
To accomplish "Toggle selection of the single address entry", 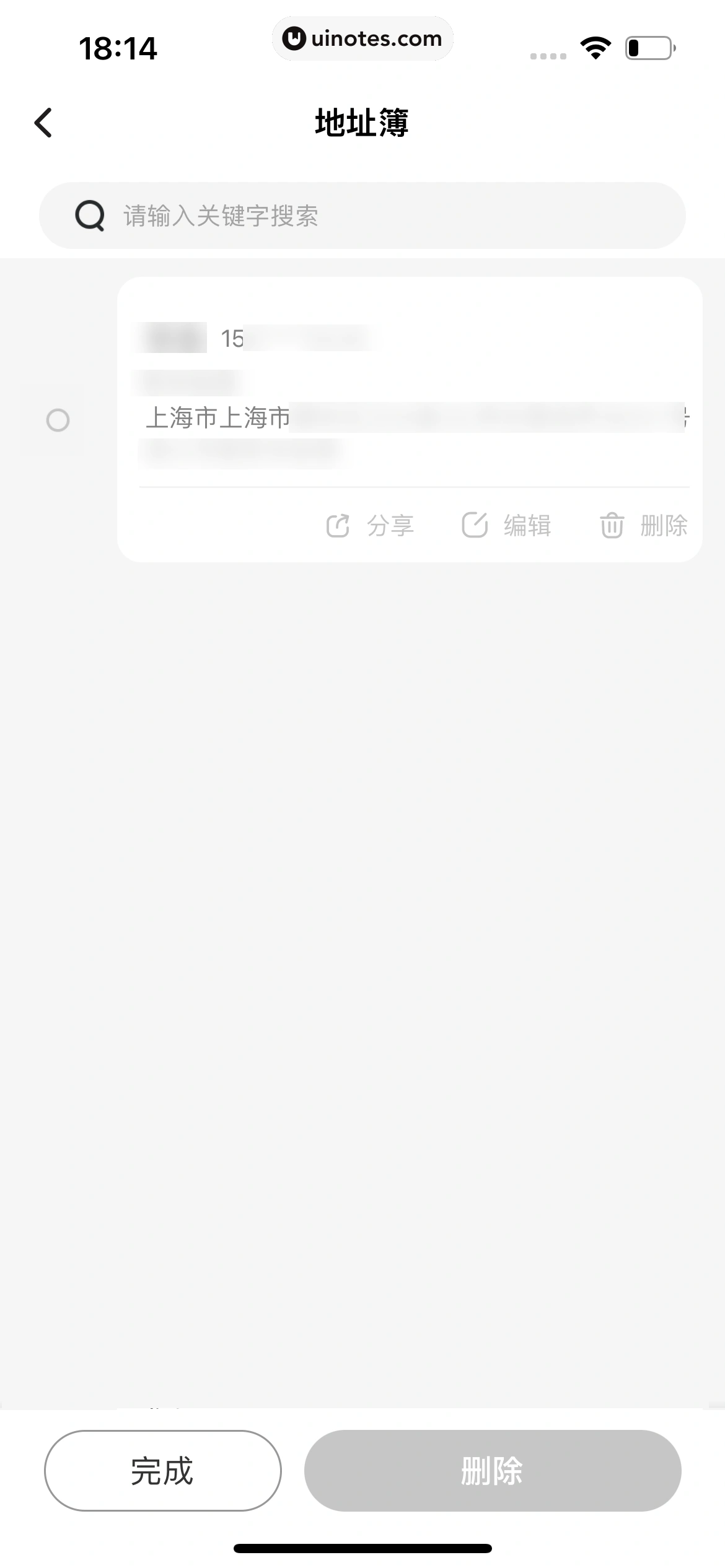I will click(x=58, y=420).
